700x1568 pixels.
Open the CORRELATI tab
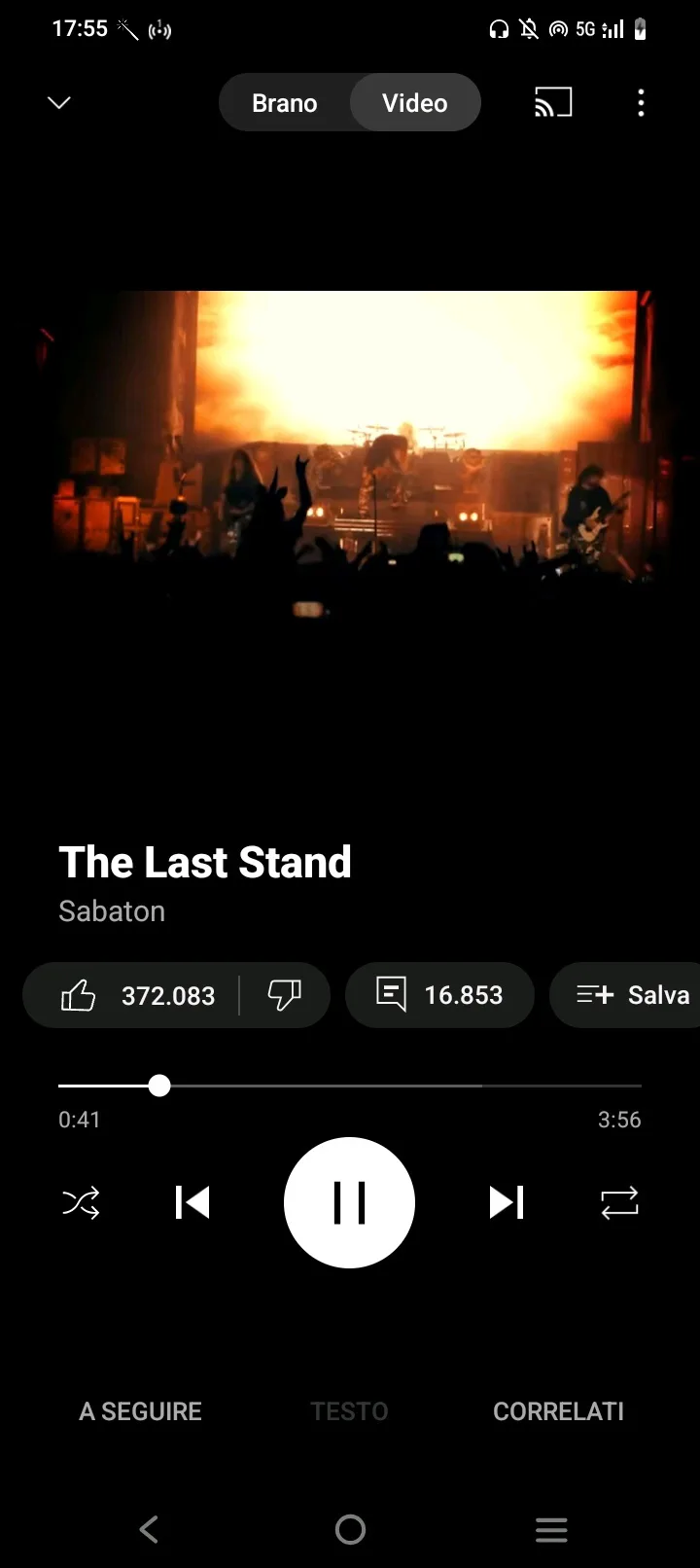(558, 1411)
